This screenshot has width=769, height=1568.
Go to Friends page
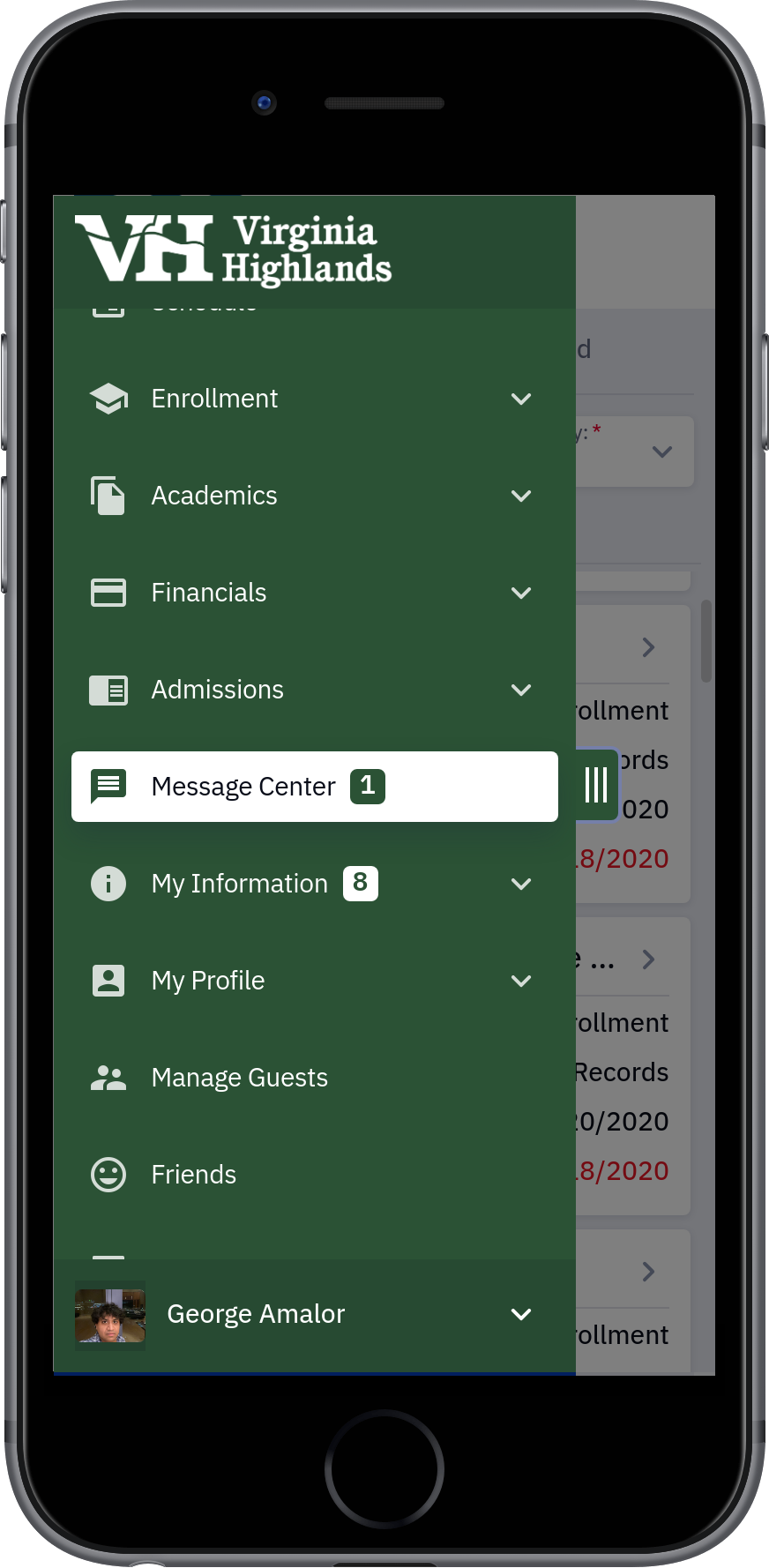tap(314, 1175)
